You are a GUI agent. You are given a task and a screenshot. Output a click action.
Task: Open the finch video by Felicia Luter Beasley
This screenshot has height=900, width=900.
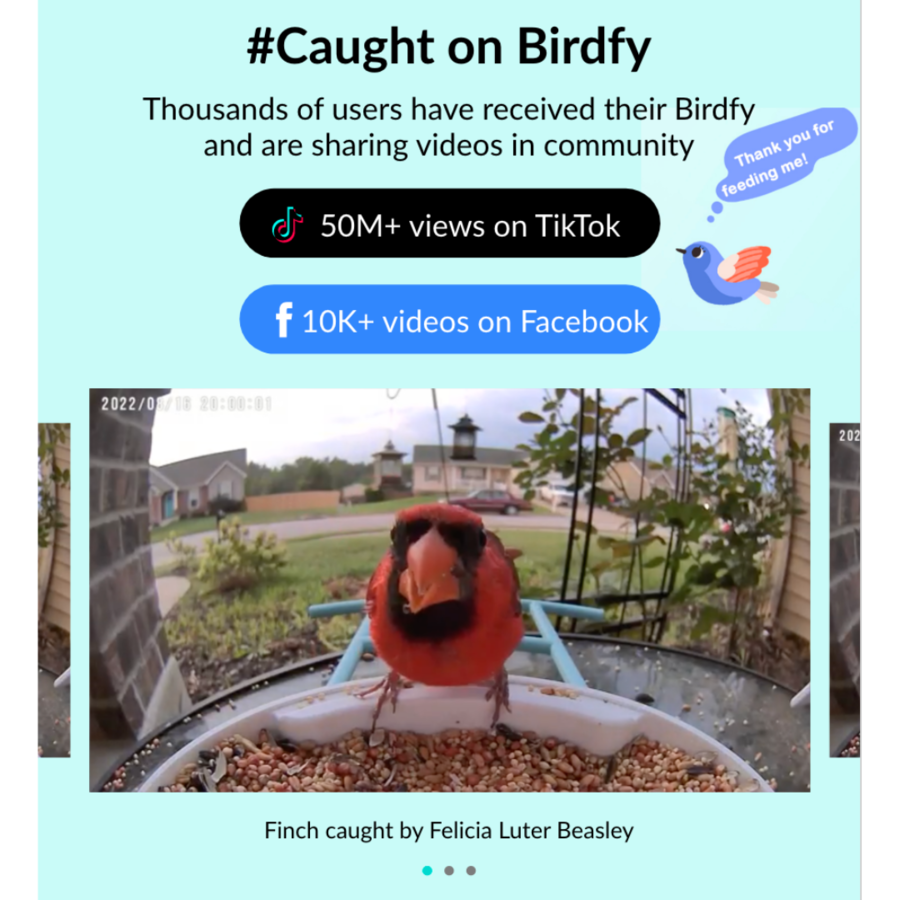[449, 590]
